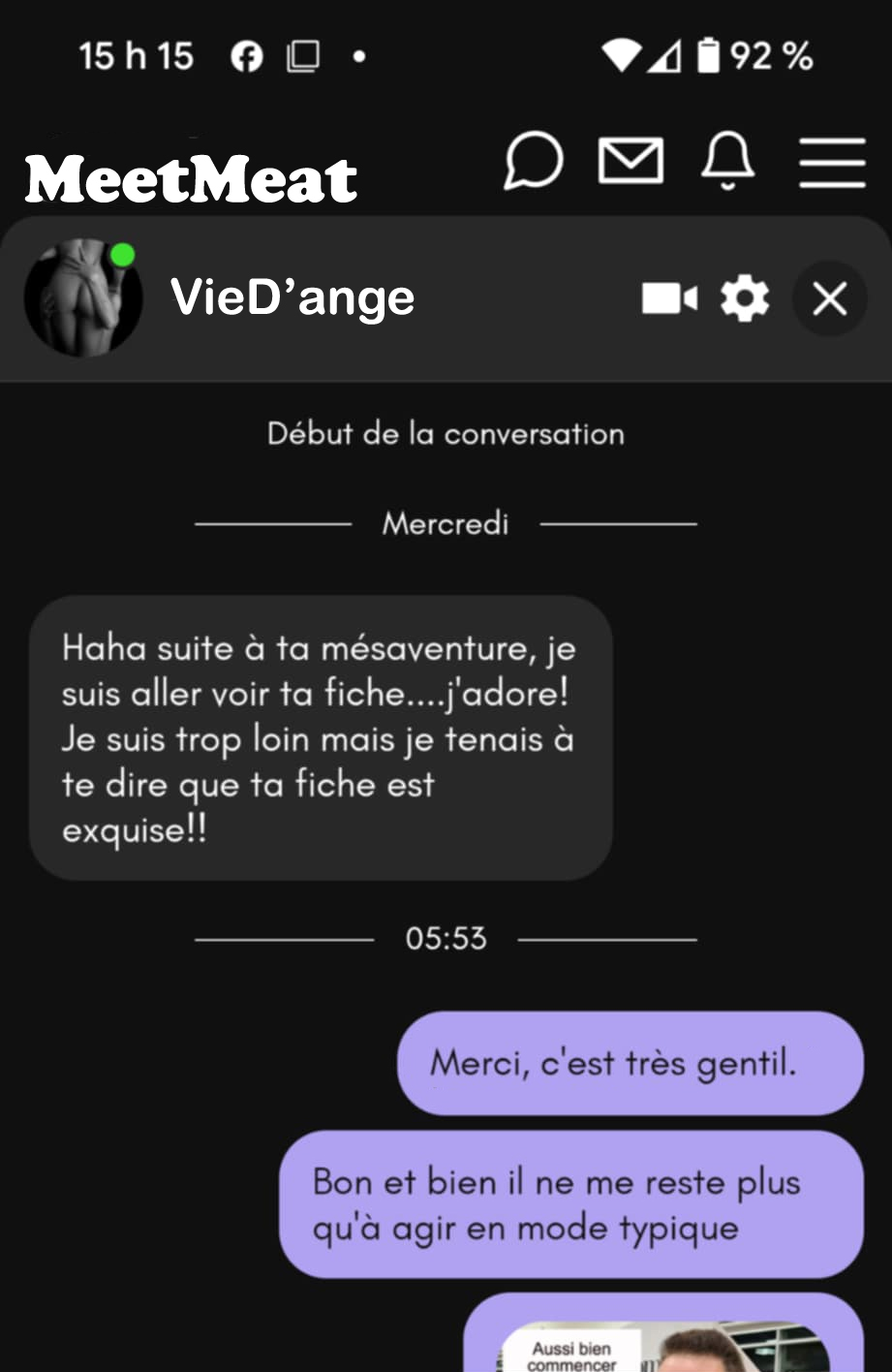Open the hamburger menu
The width and height of the screenshot is (892, 1372).
point(832,162)
